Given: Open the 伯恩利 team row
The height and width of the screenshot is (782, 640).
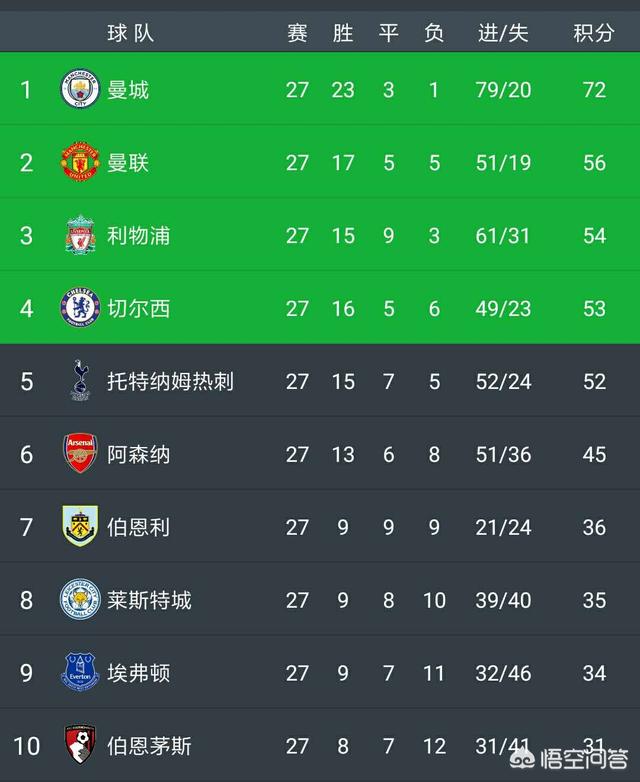Looking at the screenshot, I should pos(320,526).
